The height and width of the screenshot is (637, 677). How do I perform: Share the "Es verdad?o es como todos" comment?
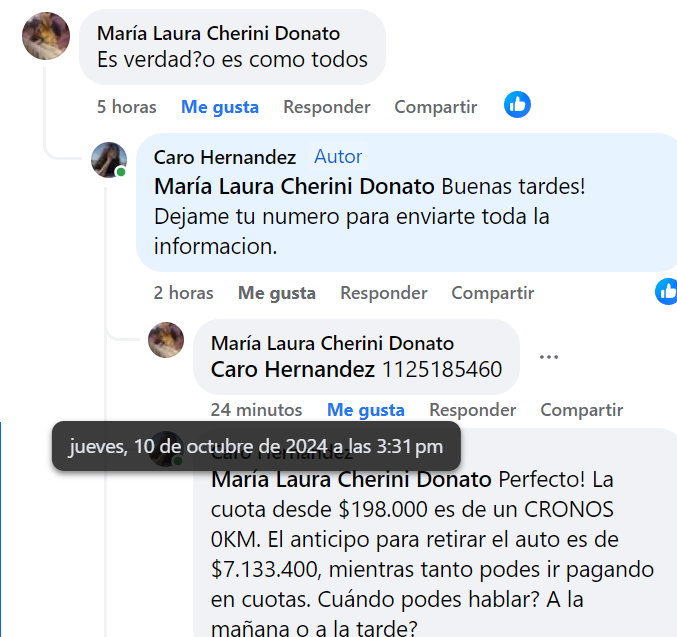tap(435, 107)
